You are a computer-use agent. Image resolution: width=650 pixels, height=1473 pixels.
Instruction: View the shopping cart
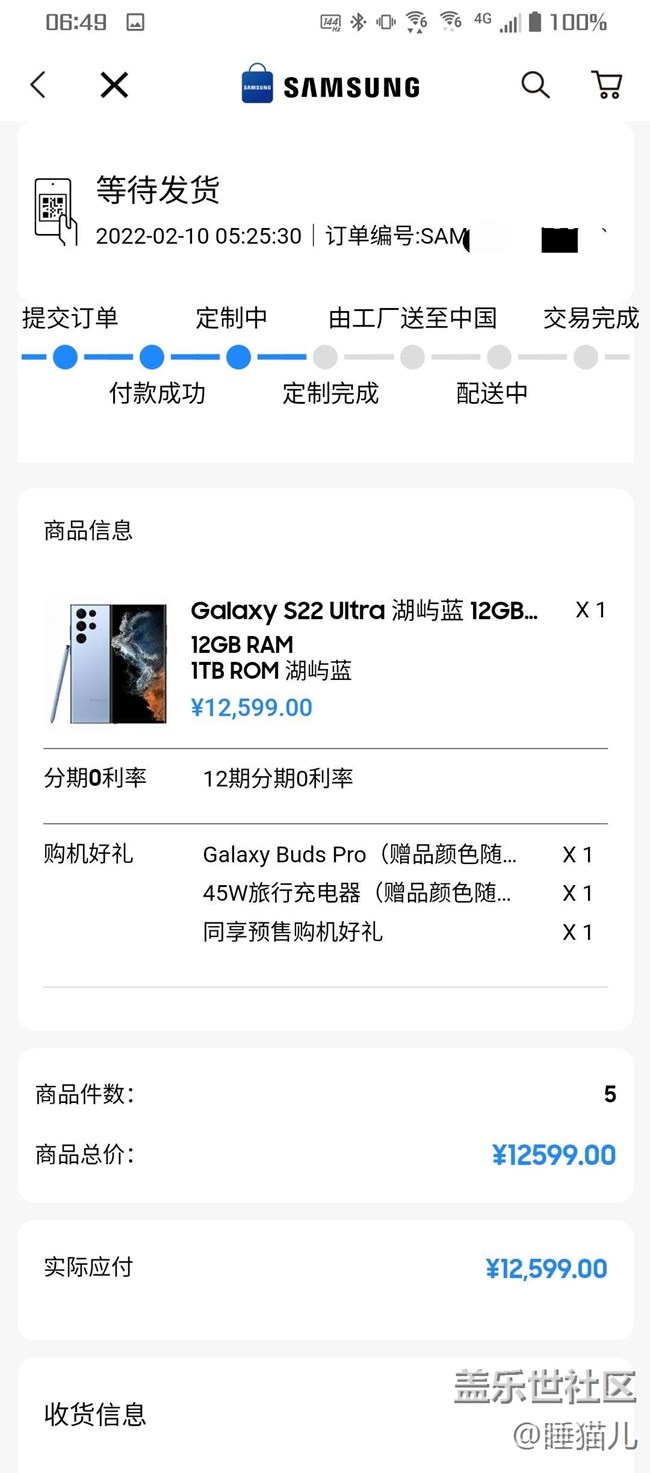[x=606, y=85]
